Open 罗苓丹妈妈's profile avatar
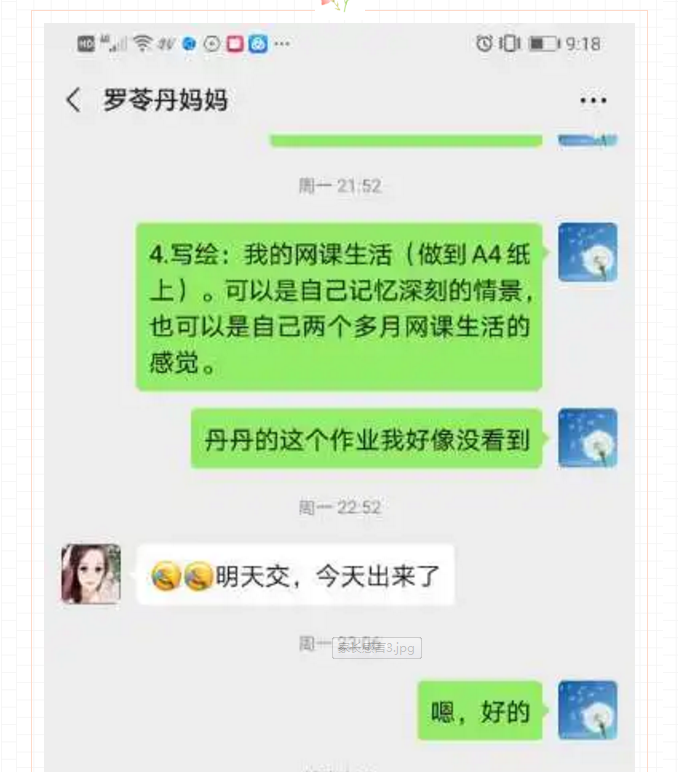Viewport: 679px width, 772px height. 91,574
